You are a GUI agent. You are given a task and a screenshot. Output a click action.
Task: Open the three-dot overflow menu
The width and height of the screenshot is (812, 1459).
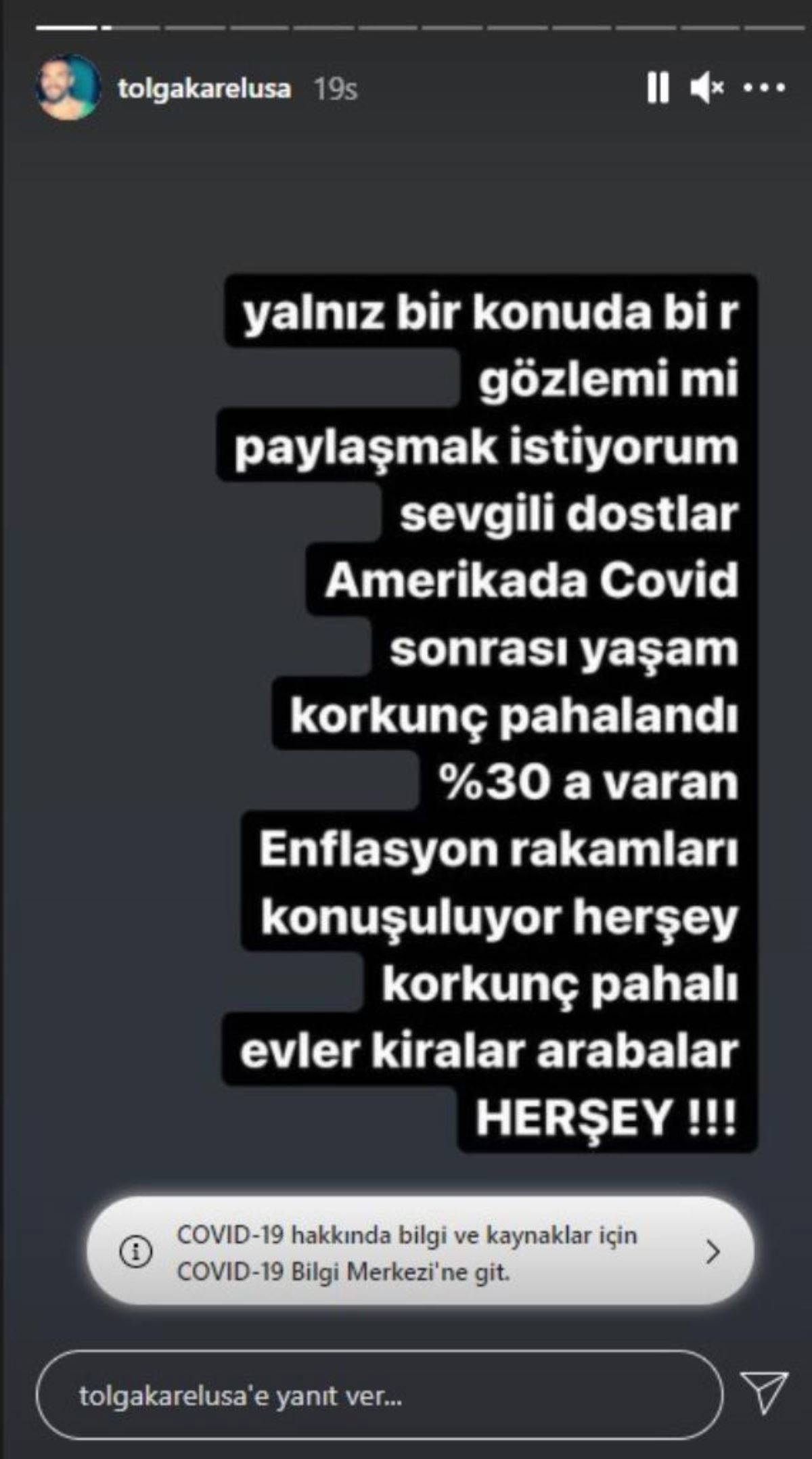pos(765,88)
